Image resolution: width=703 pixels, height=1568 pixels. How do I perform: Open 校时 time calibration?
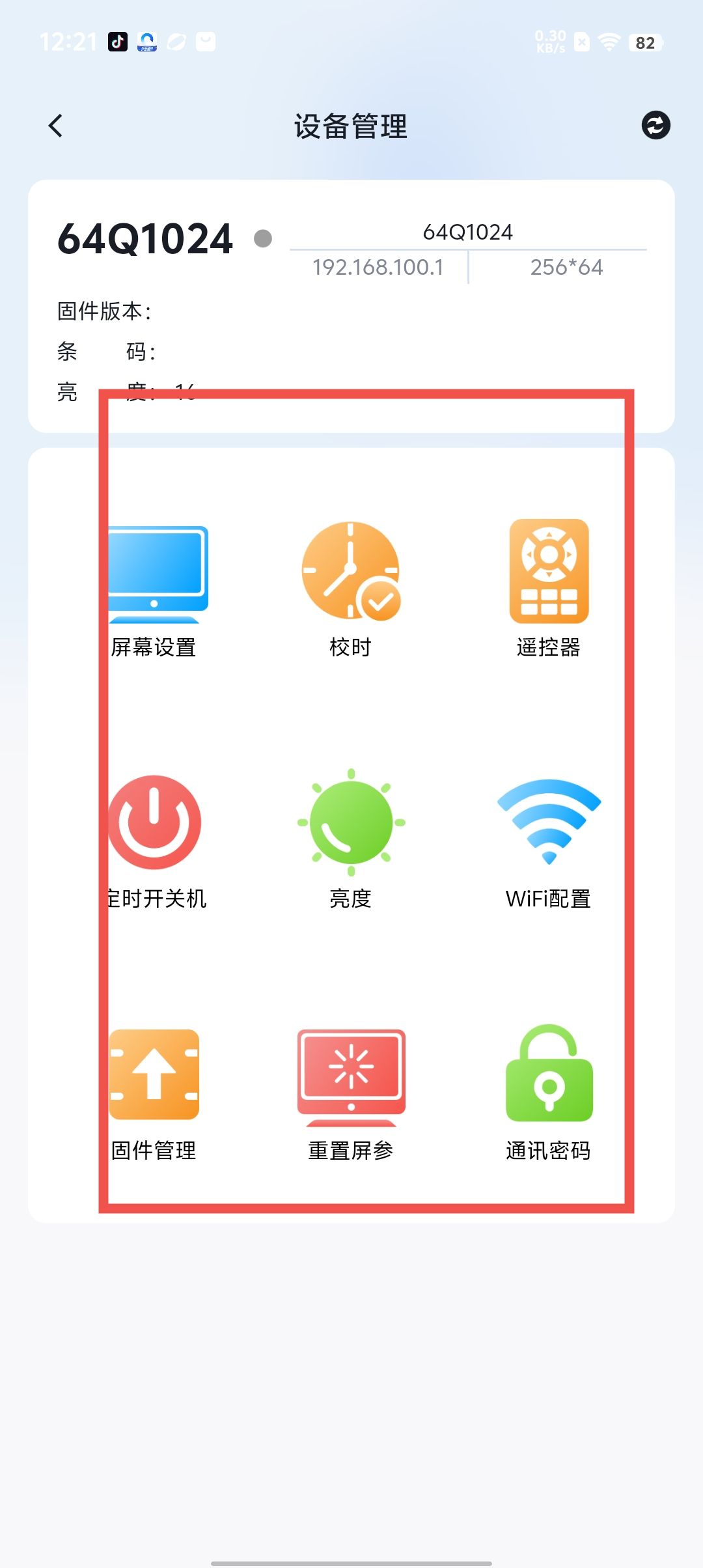tap(351, 588)
